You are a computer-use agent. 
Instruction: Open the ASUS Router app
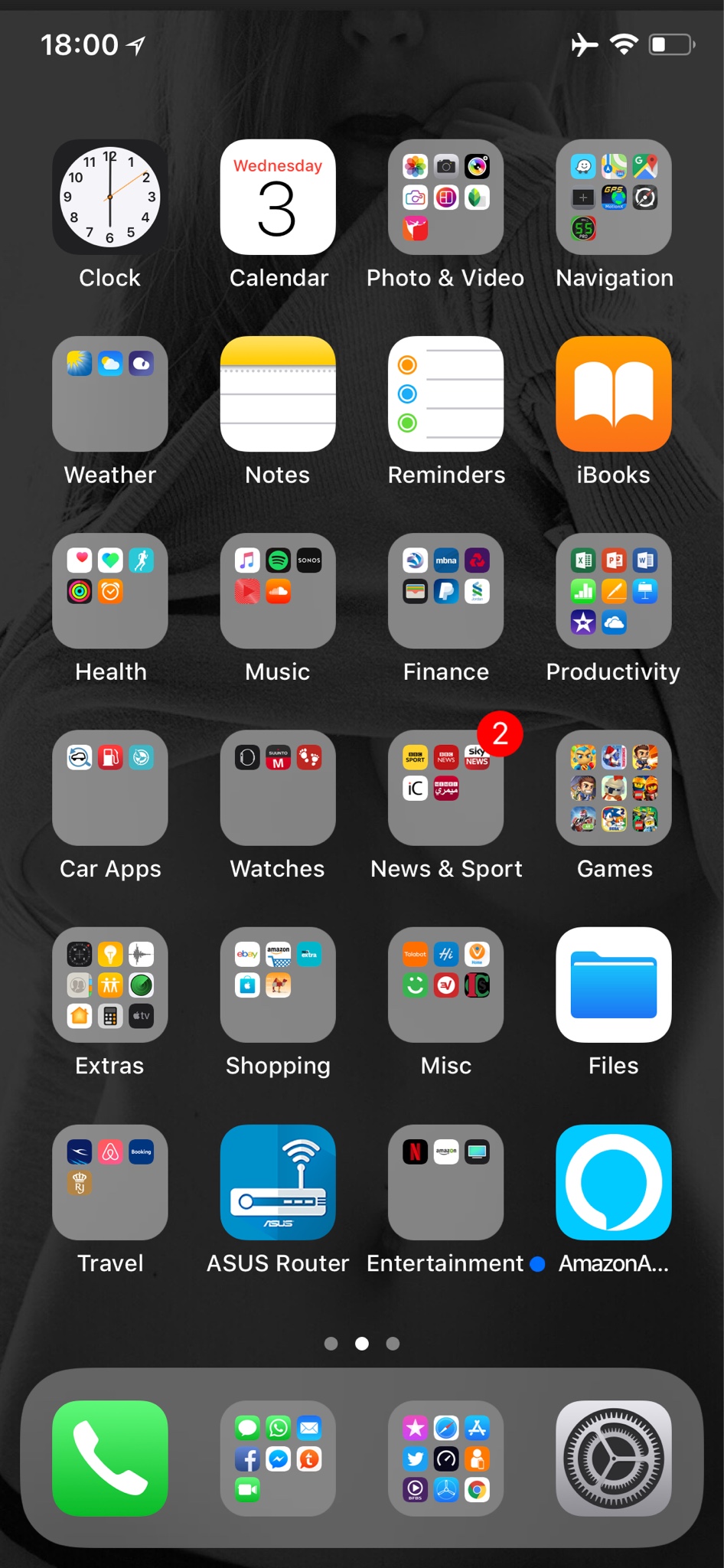pos(278,1181)
